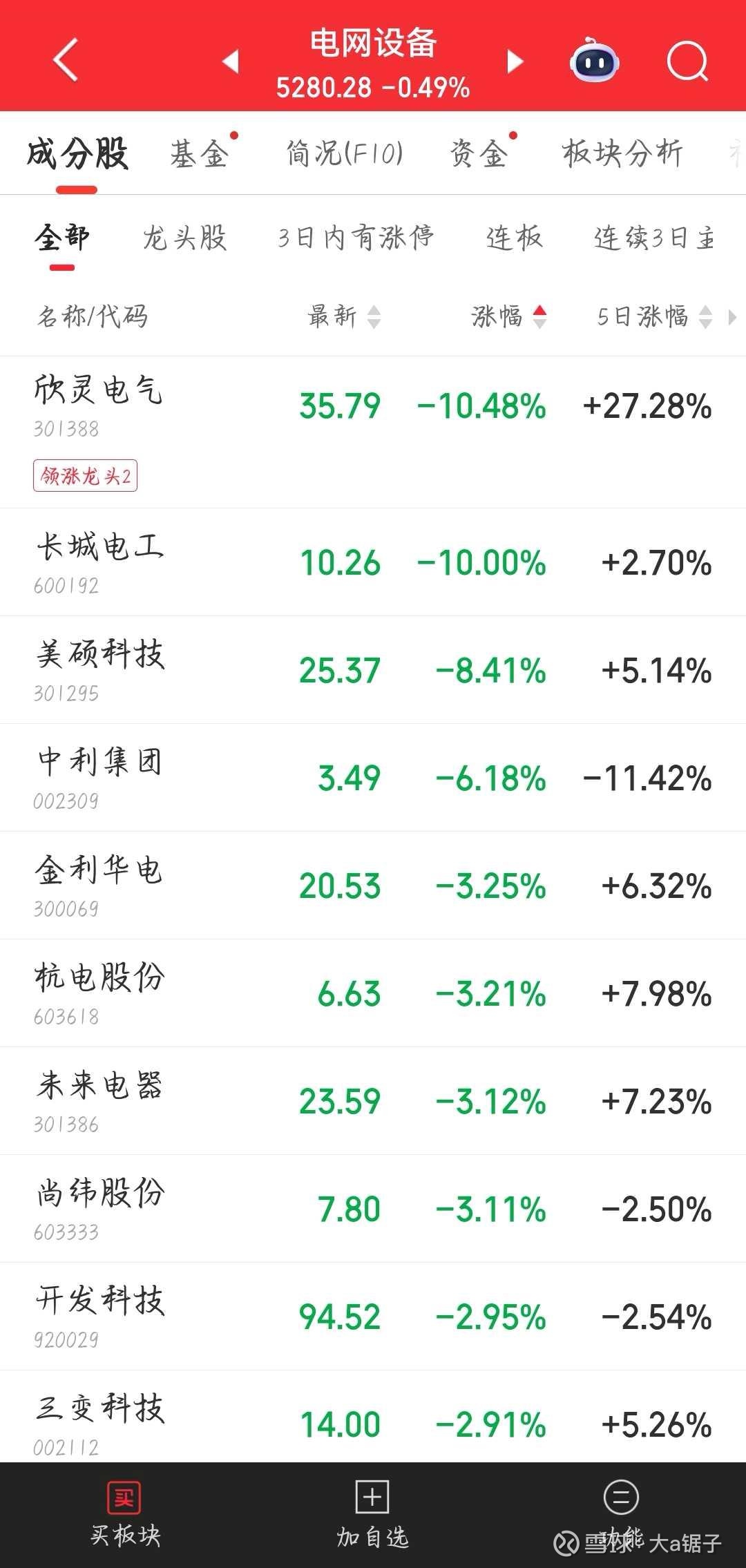Open the 长城电工 stock row
Viewport: 746px width, 1568px height.
pyautogui.click(x=373, y=562)
